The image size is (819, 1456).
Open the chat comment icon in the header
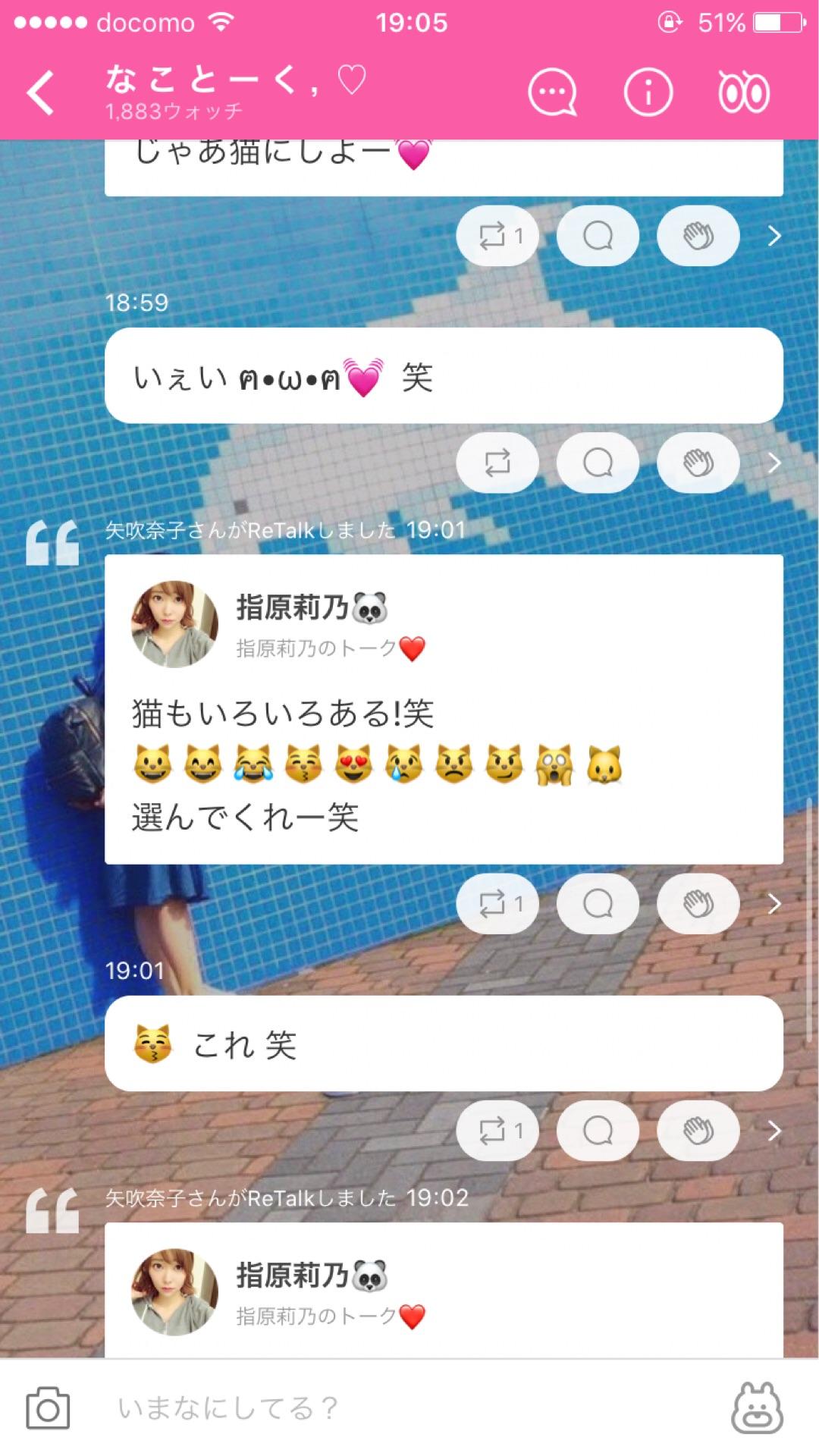point(553,92)
